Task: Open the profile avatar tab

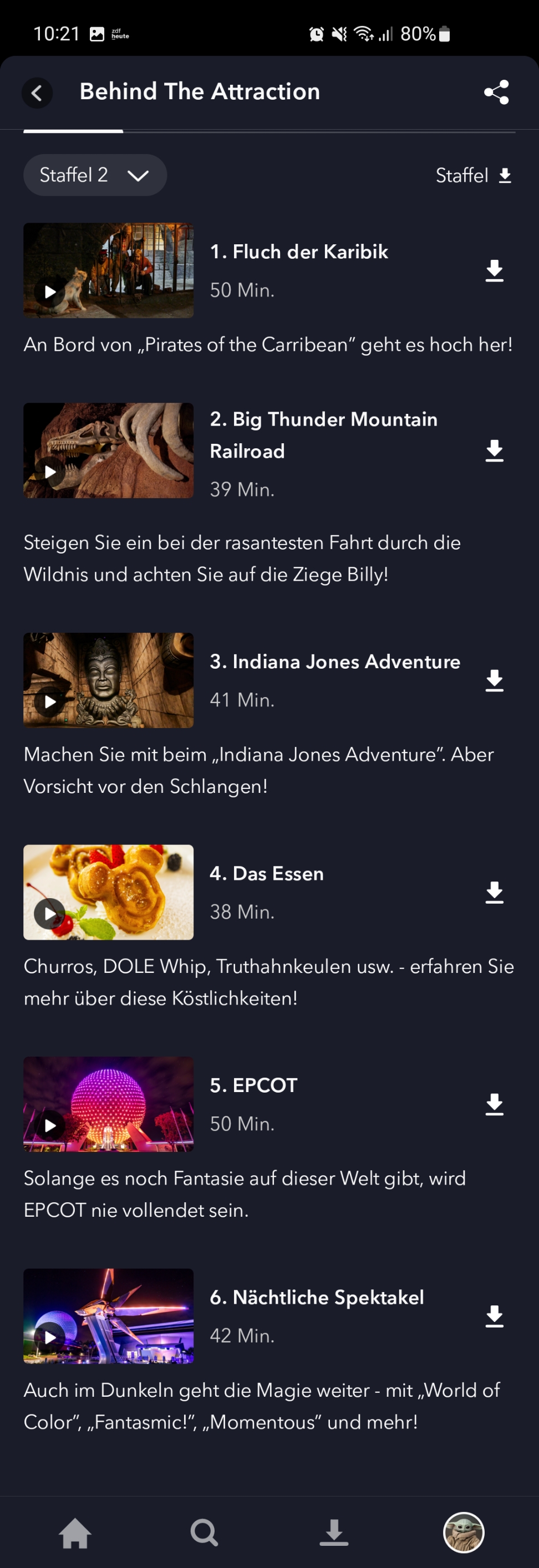Action: [463, 1532]
